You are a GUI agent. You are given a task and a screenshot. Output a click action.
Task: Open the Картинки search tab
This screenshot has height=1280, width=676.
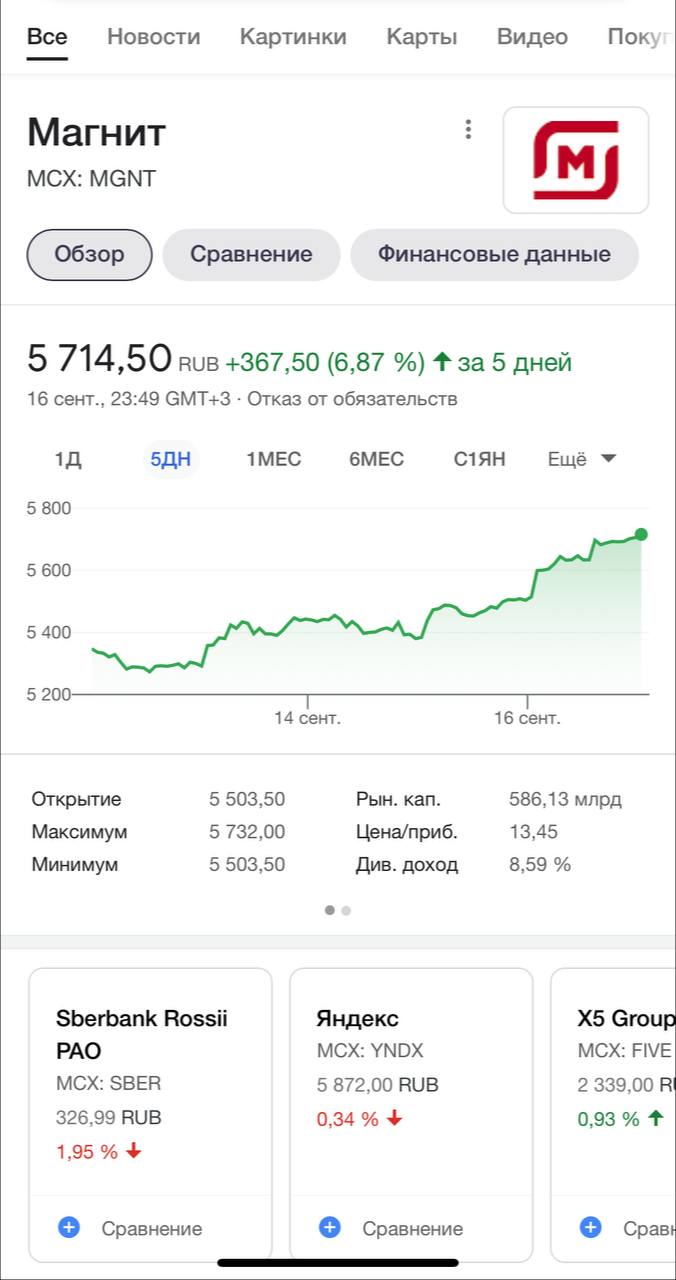(293, 37)
